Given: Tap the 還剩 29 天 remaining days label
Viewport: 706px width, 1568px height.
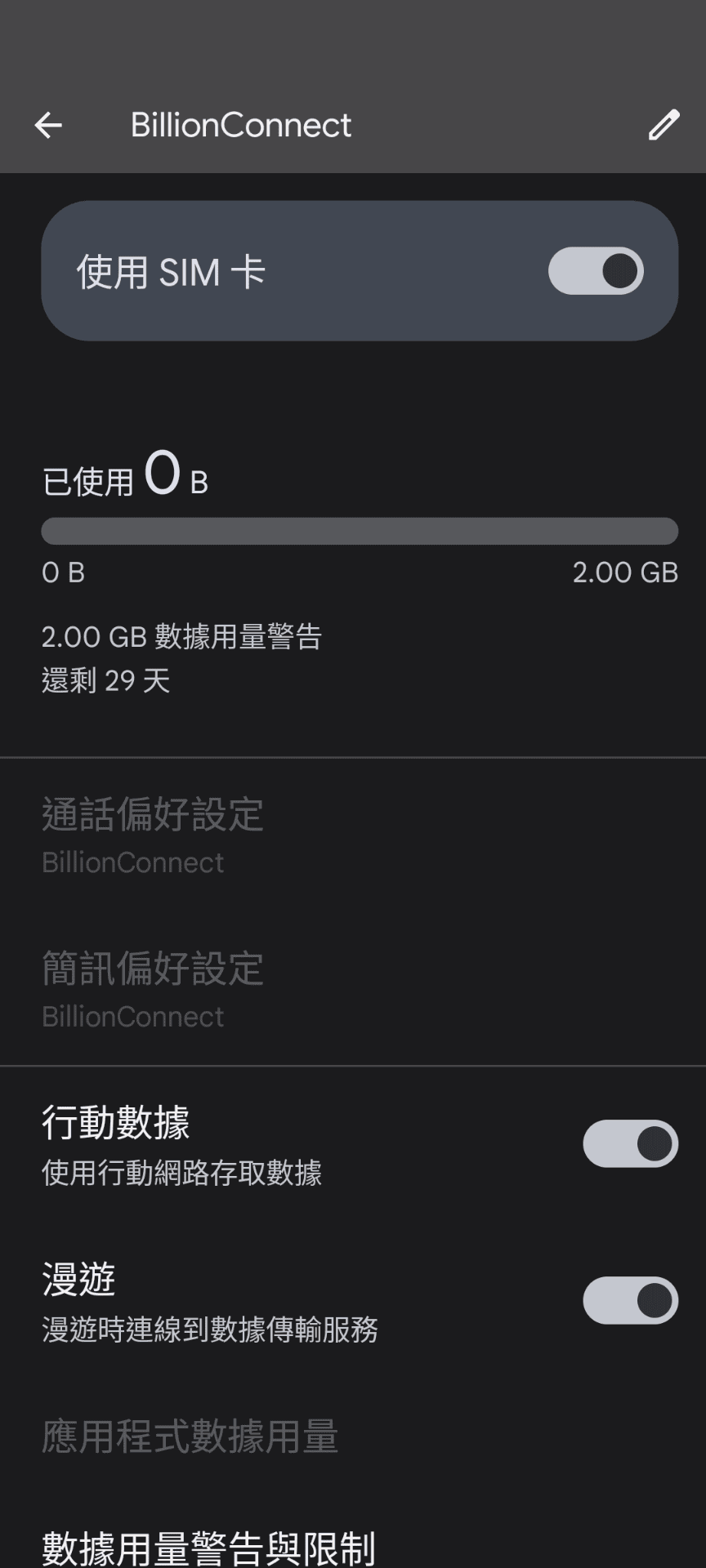Looking at the screenshot, I should point(105,679).
